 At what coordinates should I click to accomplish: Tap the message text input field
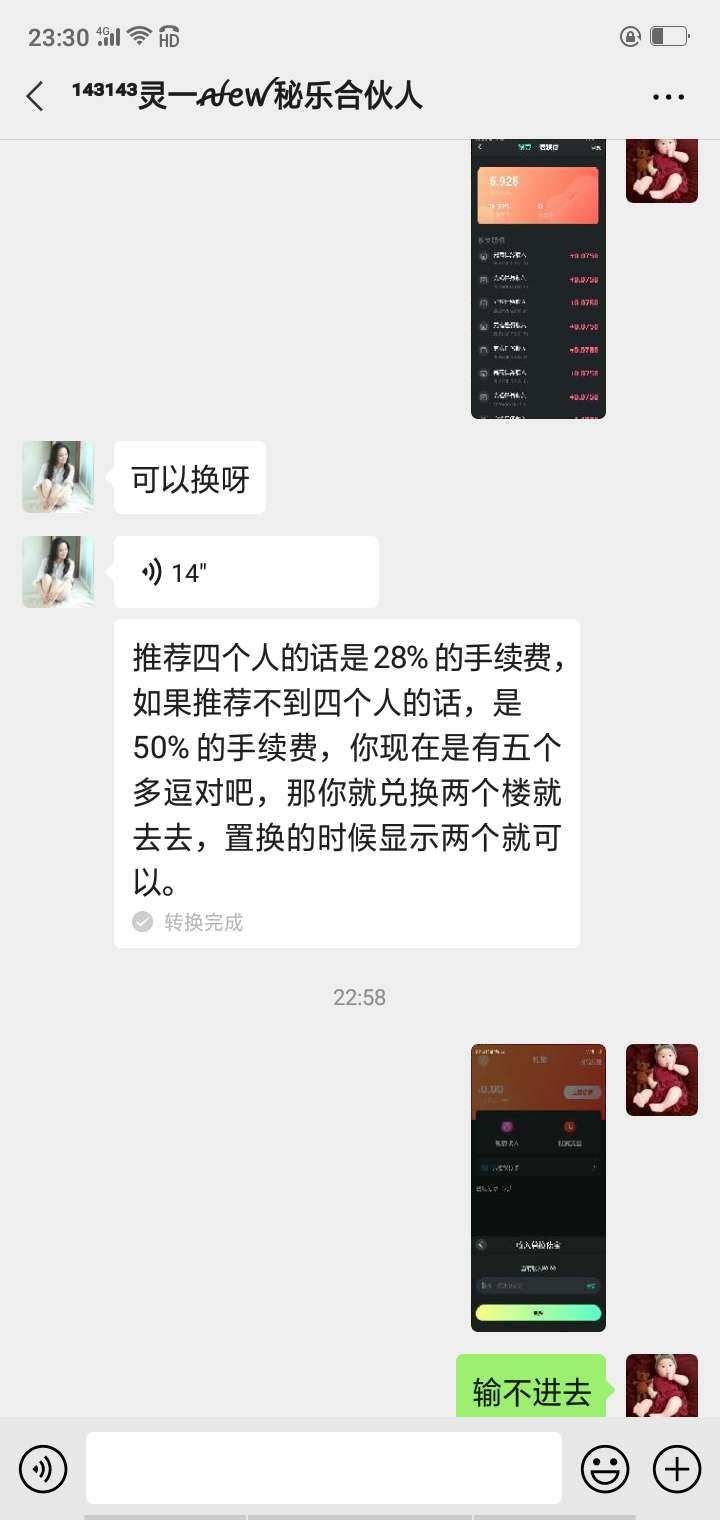click(323, 1468)
